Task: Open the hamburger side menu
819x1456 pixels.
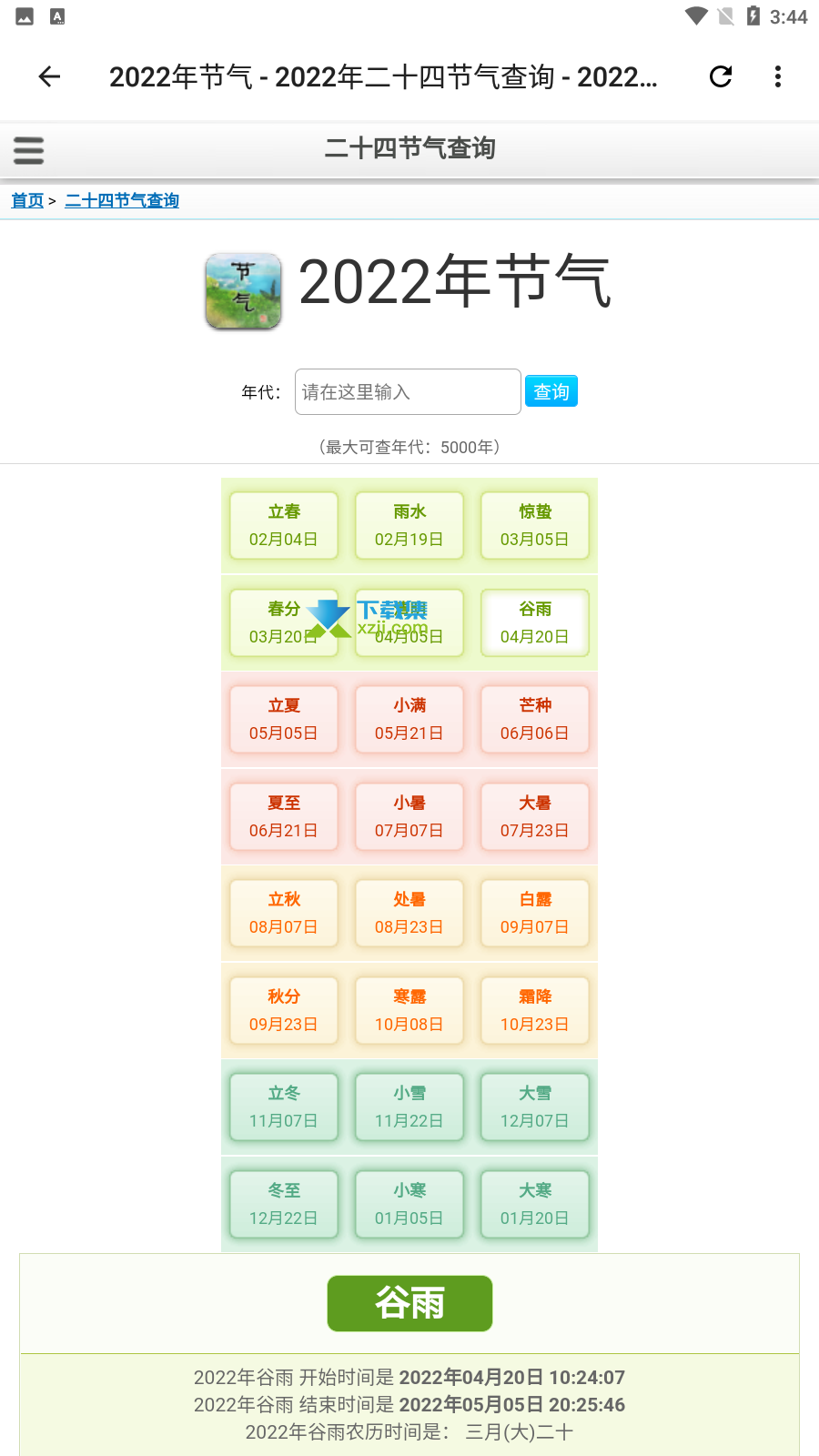Action: [x=29, y=150]
